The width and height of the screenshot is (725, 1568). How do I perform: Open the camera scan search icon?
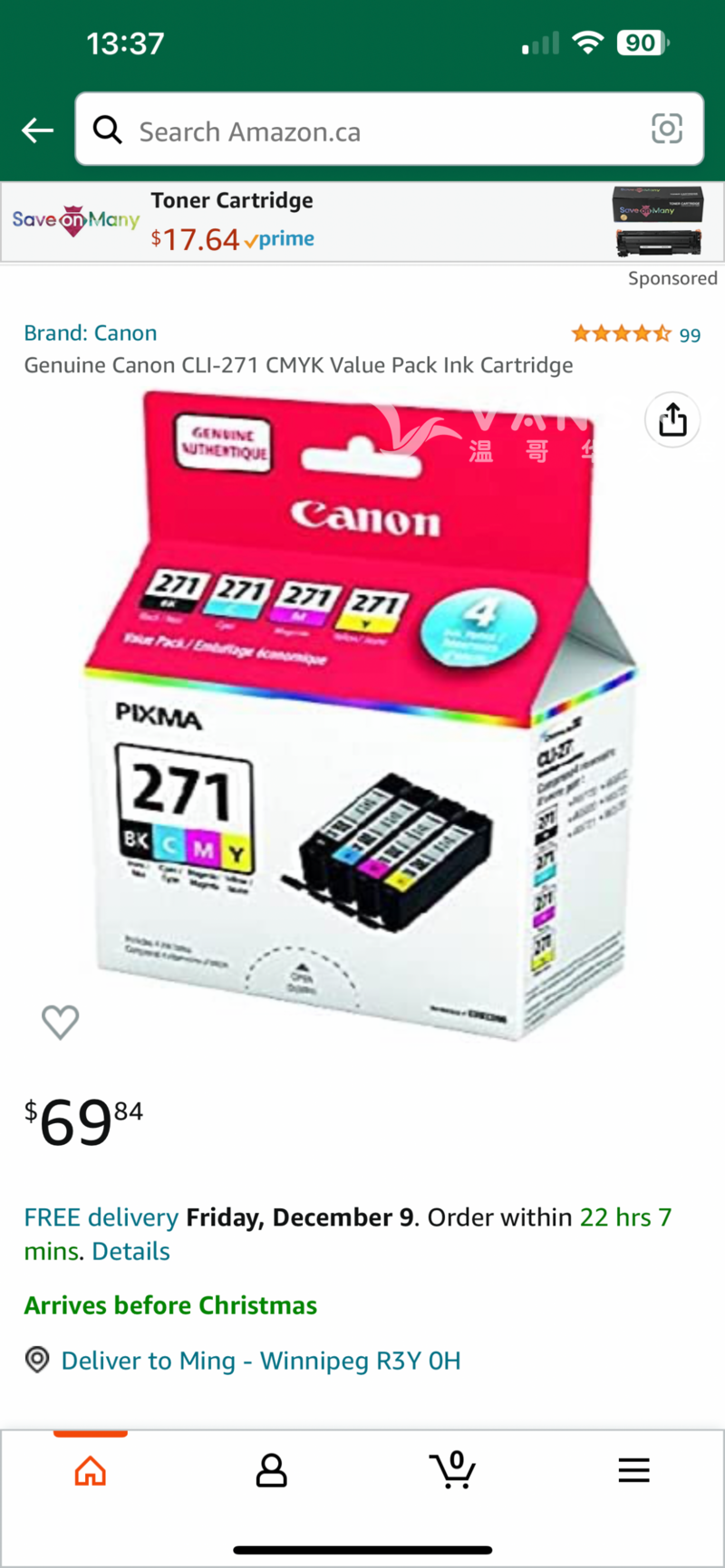(667, 130)
